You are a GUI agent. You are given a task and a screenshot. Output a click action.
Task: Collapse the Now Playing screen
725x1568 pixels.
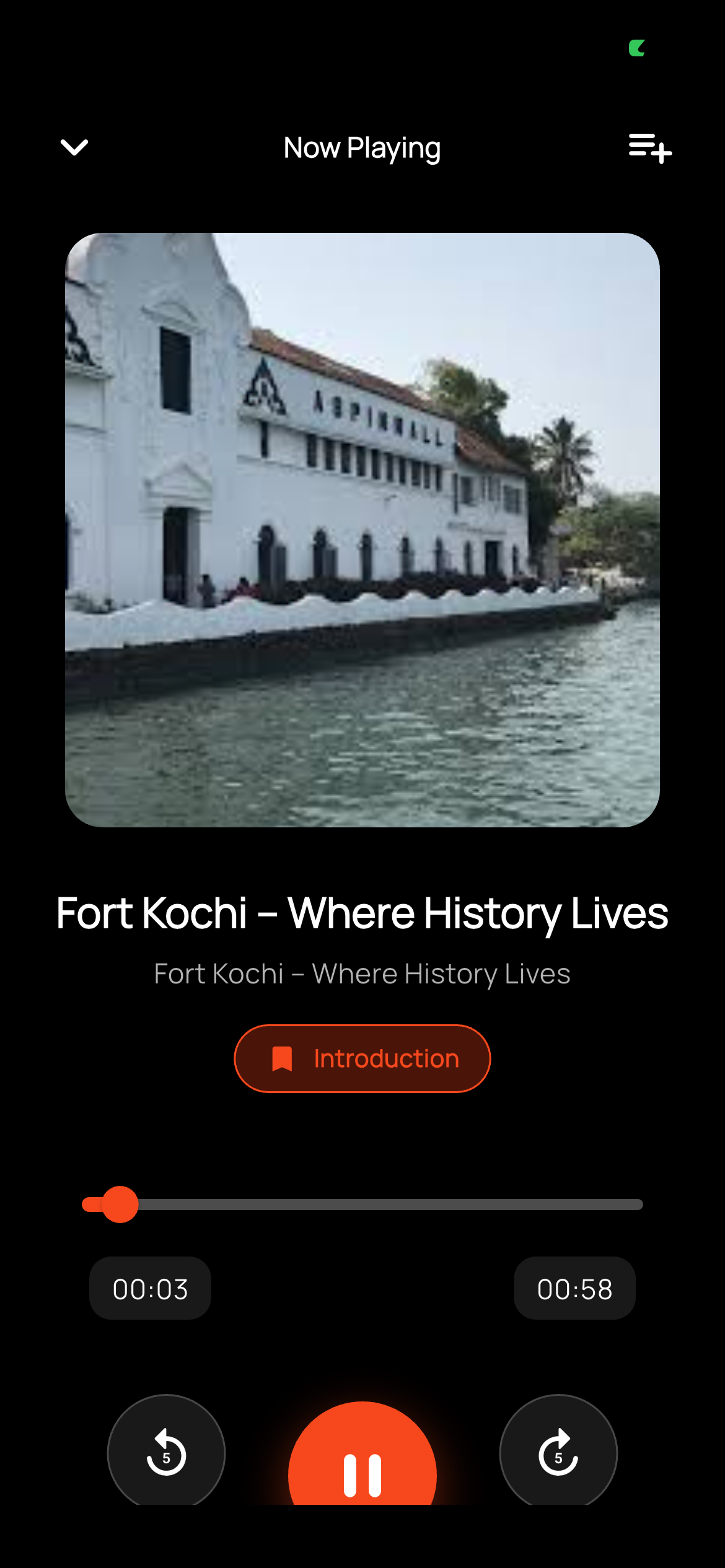pos(74,147)
